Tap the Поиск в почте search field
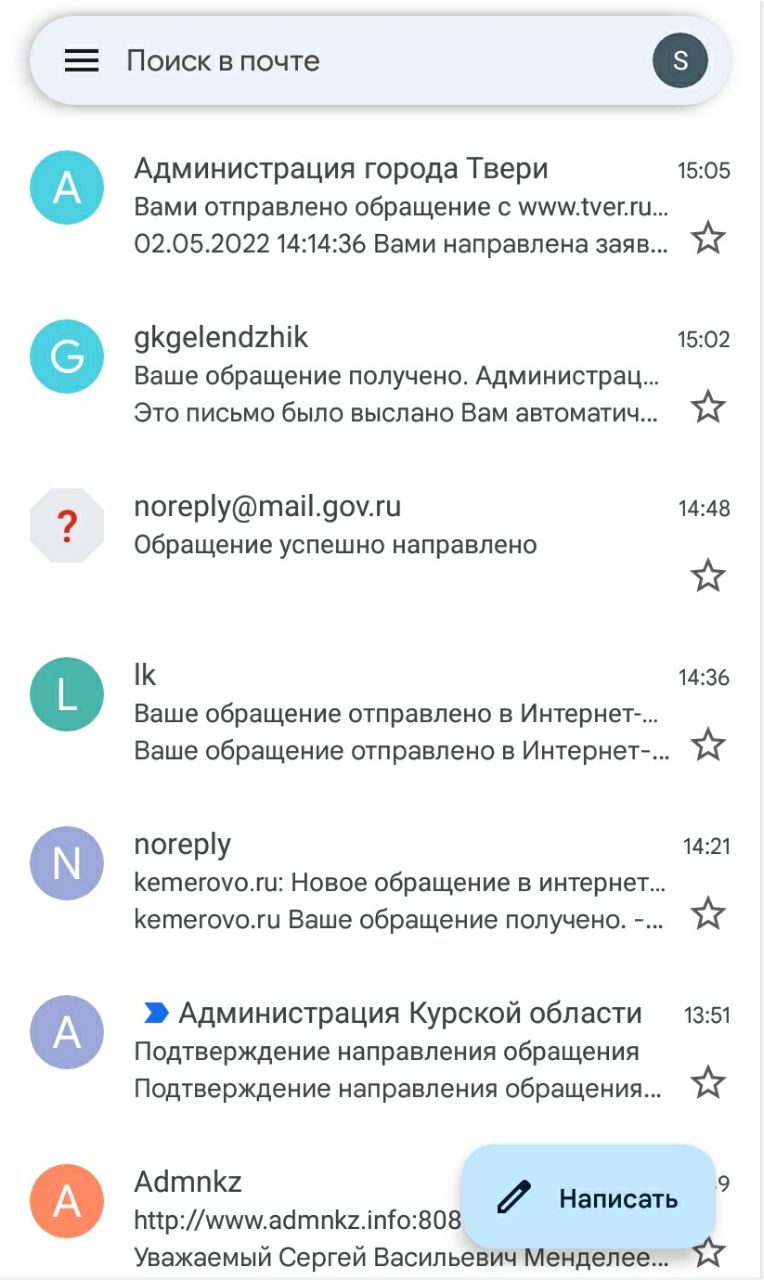 pyautogui.click(x=380, y=61)
